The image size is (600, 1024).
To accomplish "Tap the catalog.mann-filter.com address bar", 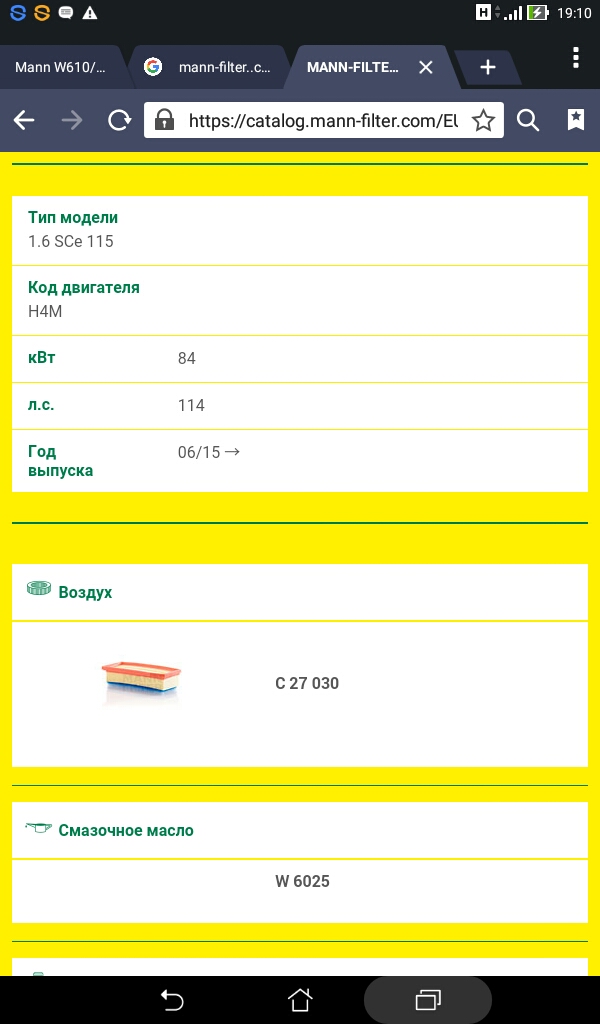I will tap(307, 120).
